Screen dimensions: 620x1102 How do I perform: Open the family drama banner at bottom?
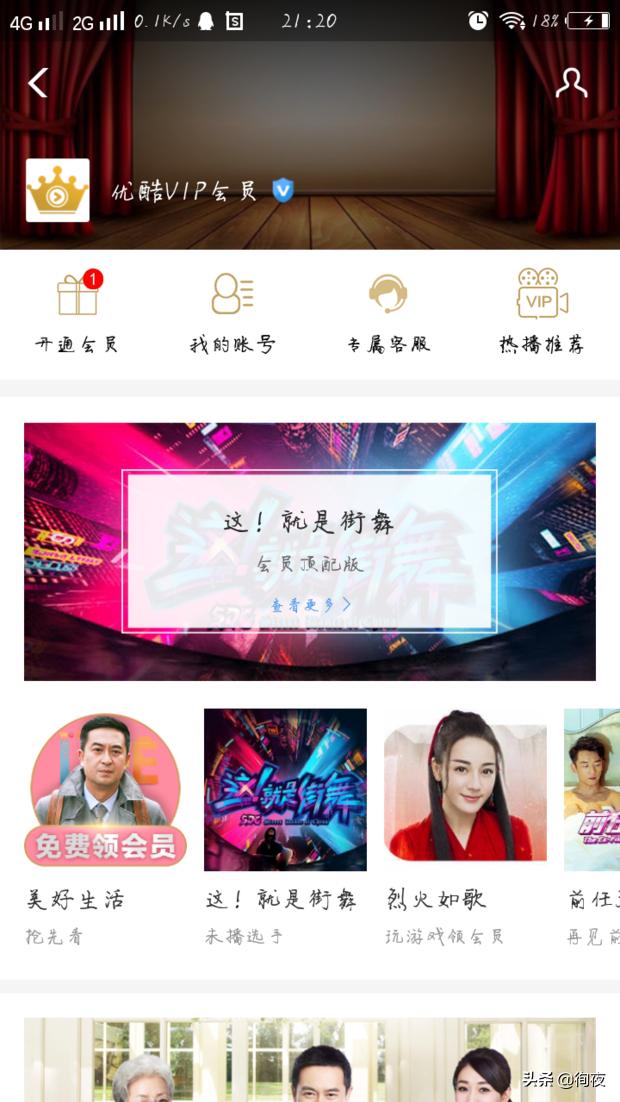[309, 1060]
